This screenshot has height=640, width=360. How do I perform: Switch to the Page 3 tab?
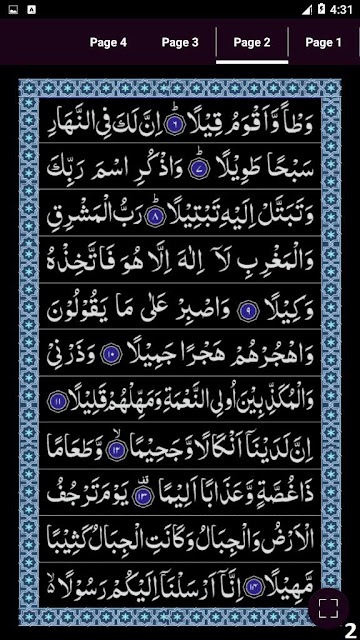pos(180,42)
